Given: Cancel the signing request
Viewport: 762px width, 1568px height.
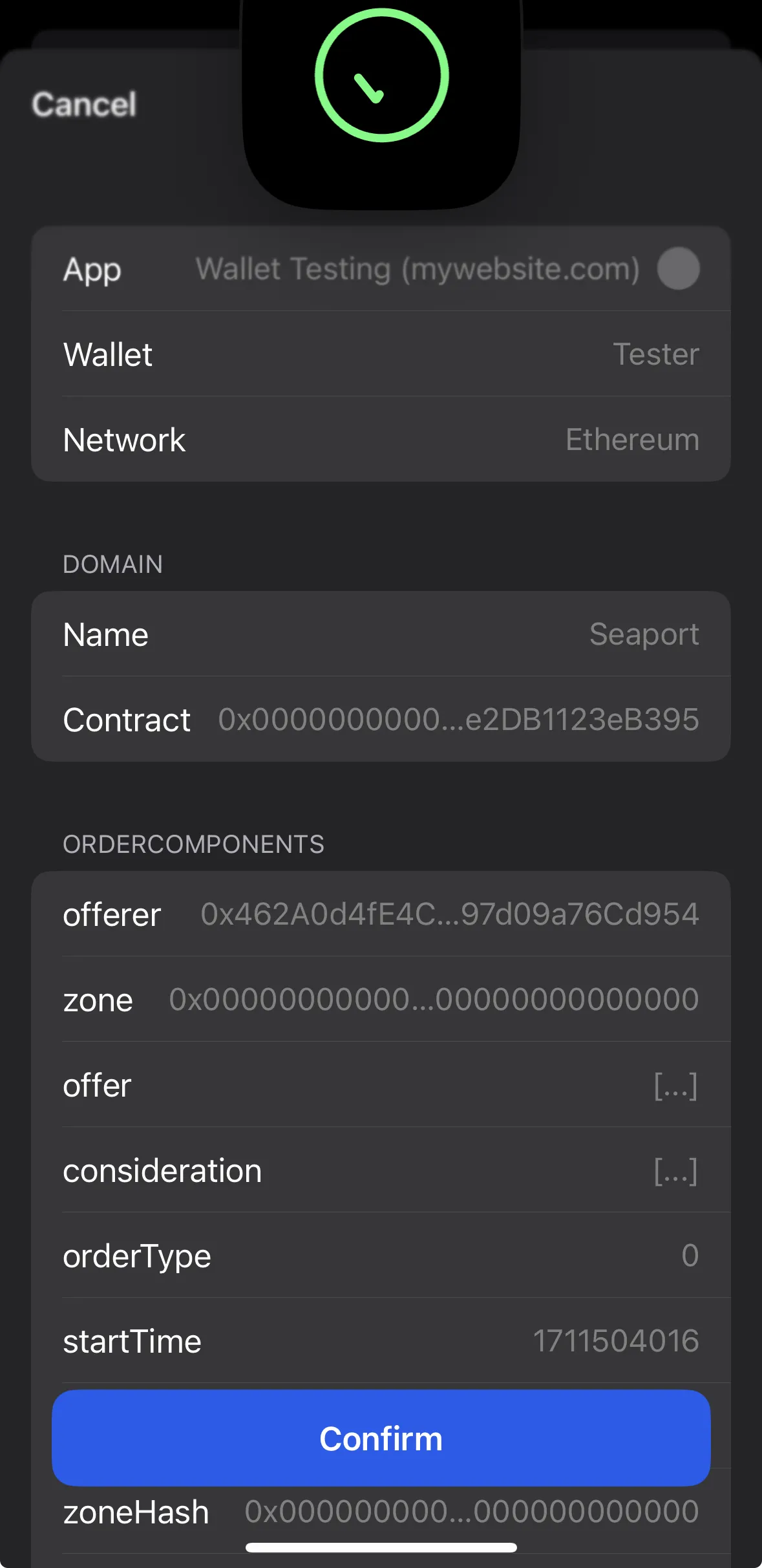Looking at the screenshot, I should coord(85,103).
